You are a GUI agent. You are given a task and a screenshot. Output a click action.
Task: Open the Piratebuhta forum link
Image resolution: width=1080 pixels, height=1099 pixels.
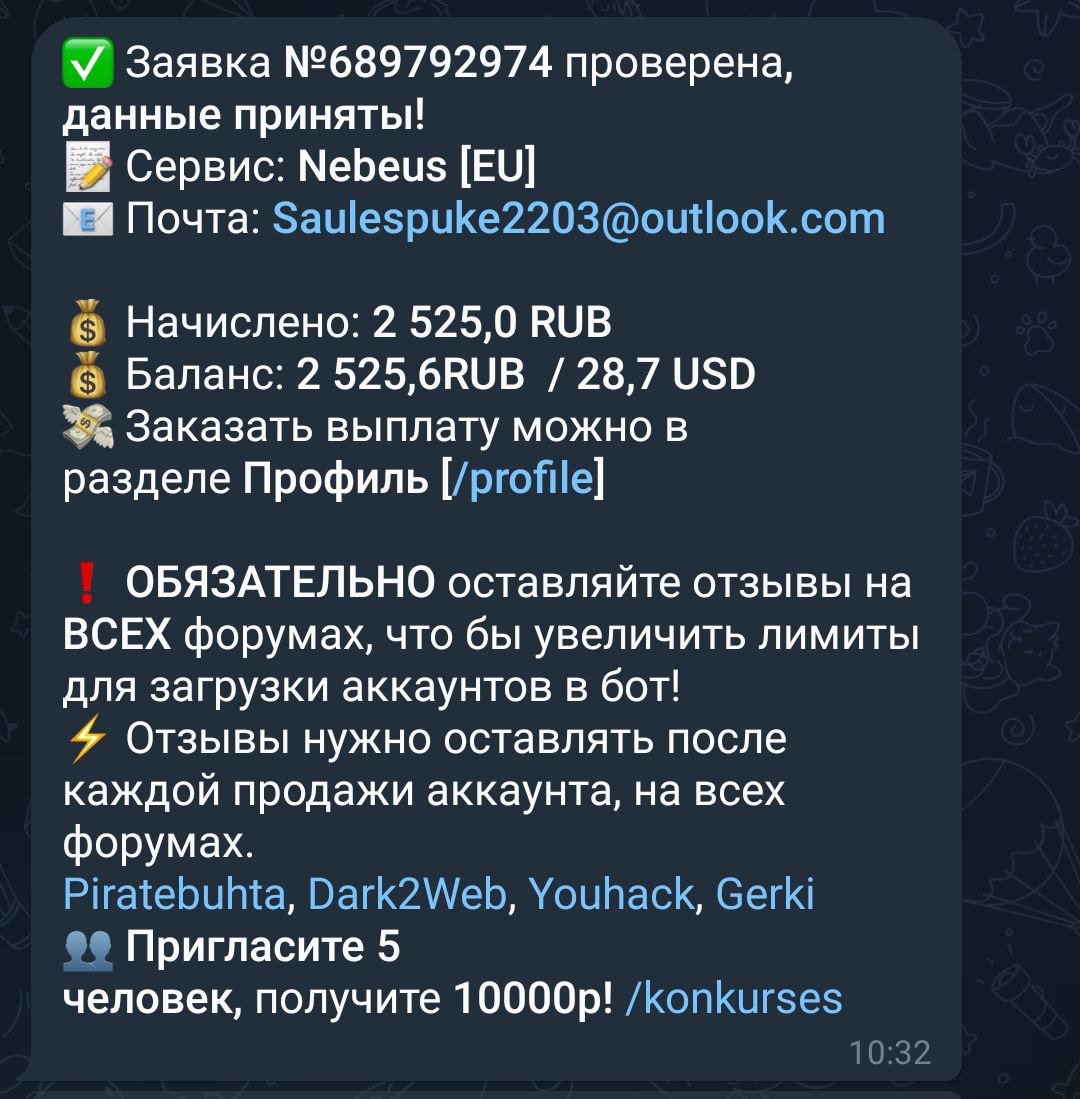(174, 894)
